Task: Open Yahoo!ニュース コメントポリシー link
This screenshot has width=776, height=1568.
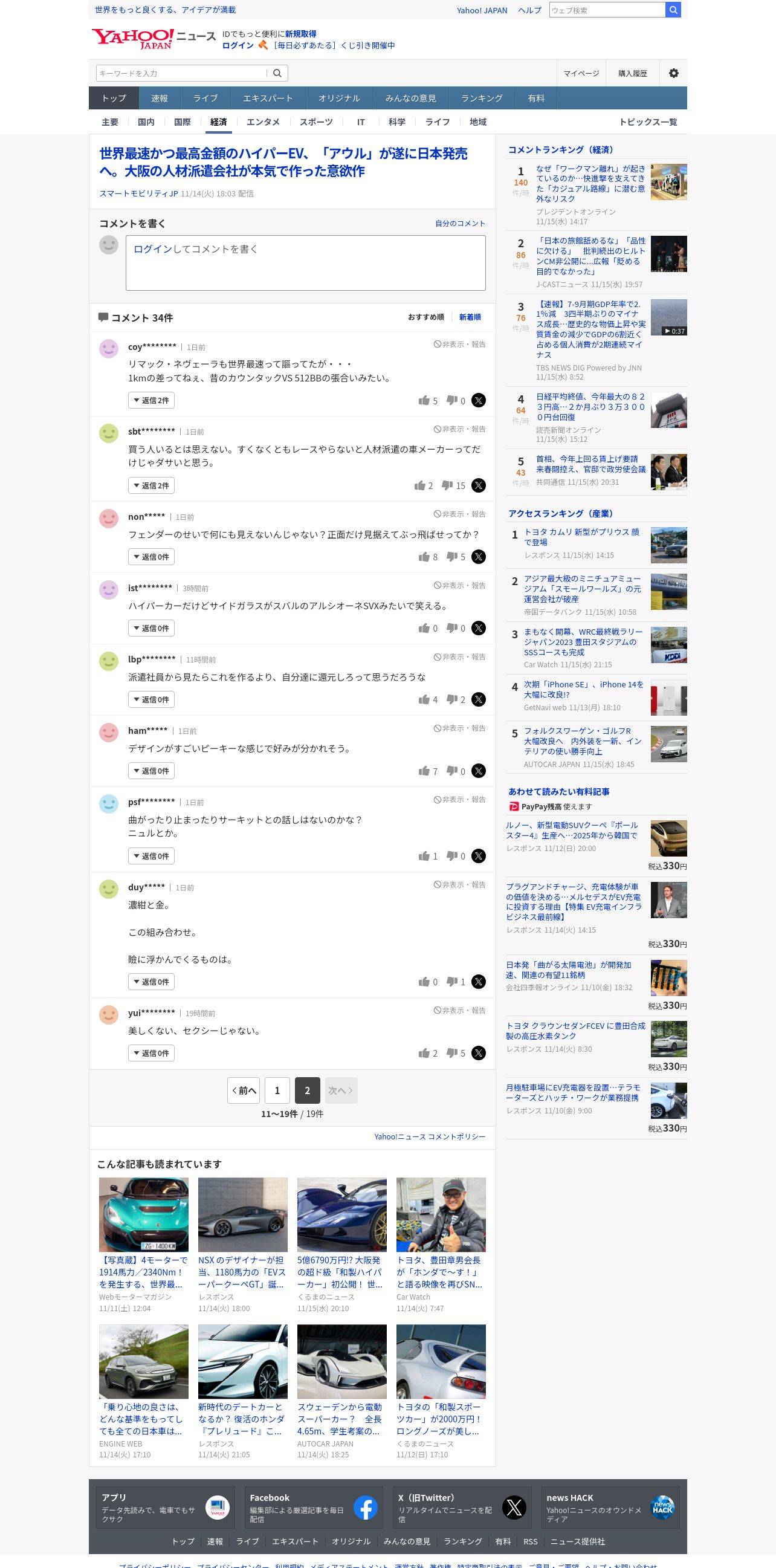Action: click(x=429, y=1136)
